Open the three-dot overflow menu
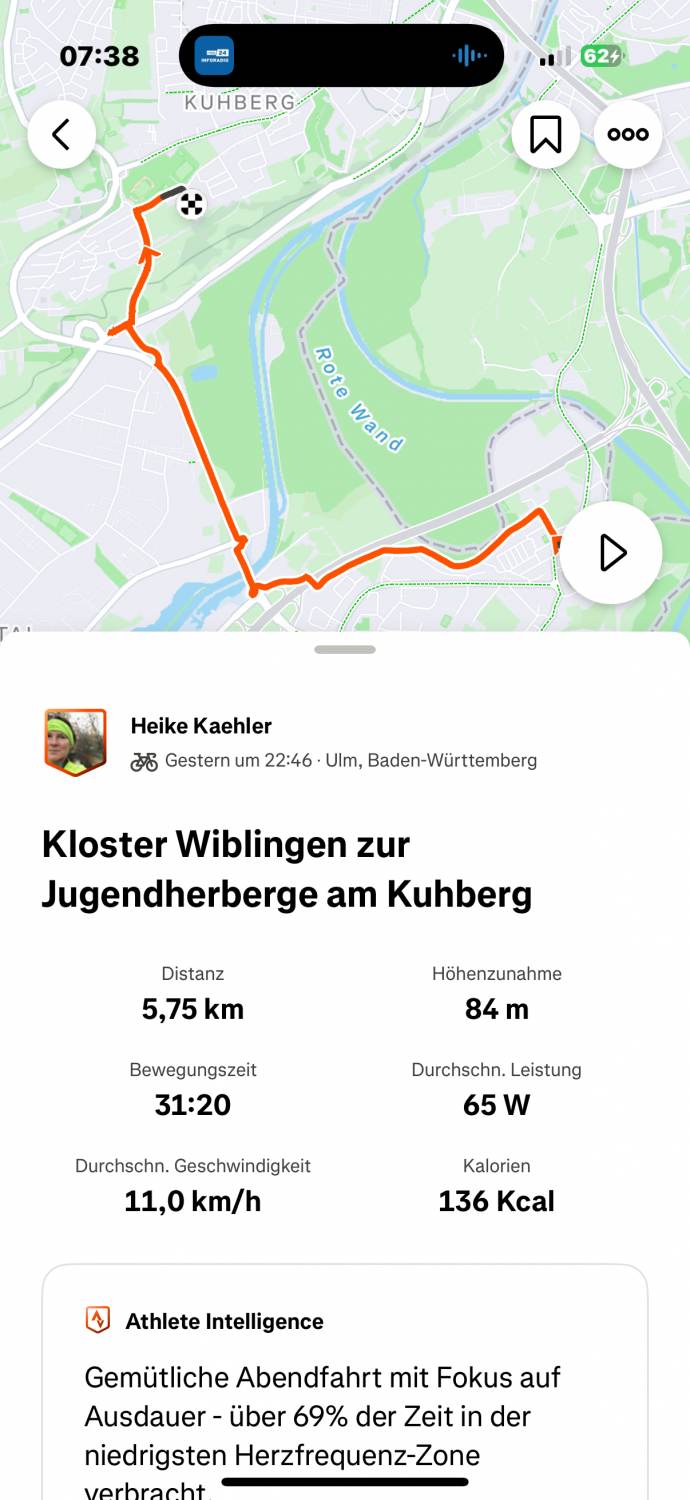Viewport: 690px width, 1500px height. point(628,134)
